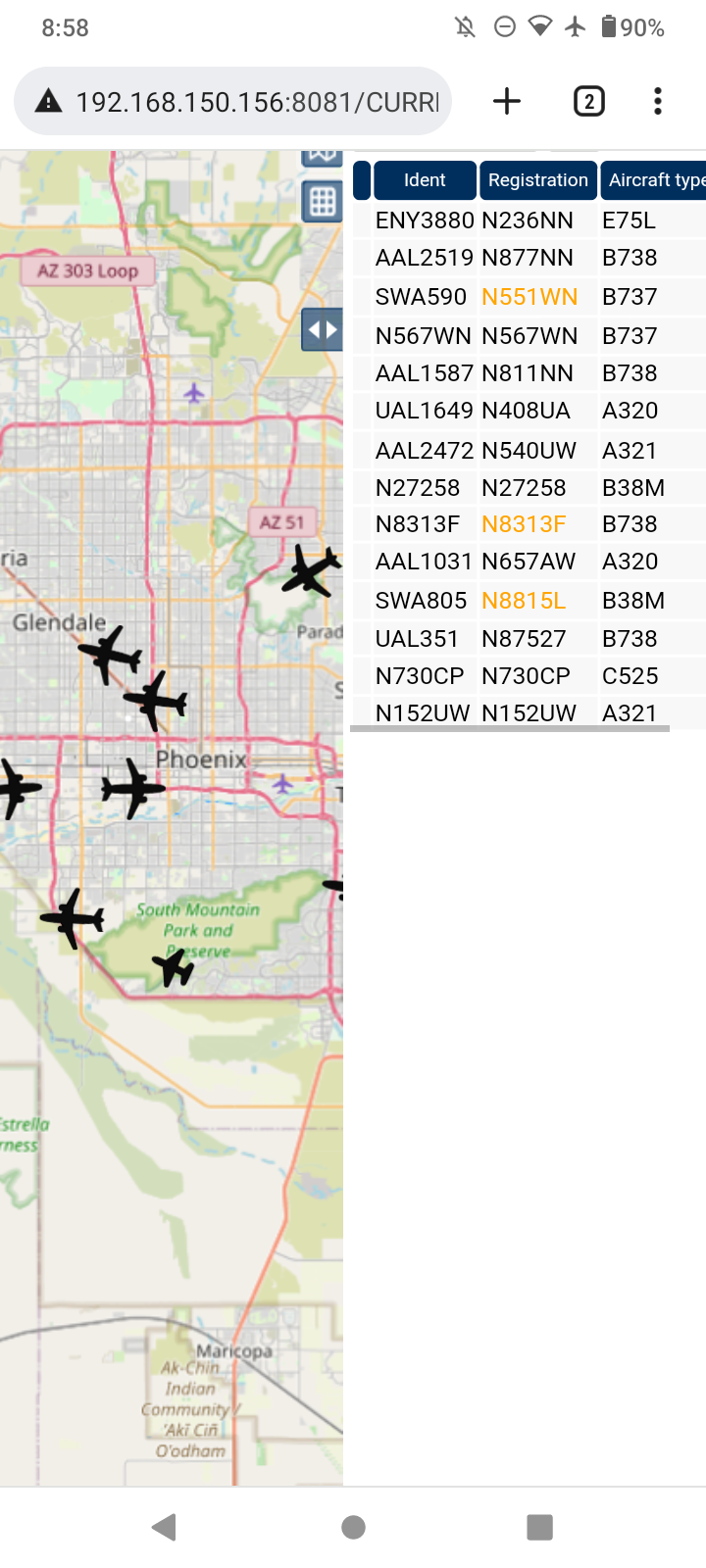Sort the table by Aircraft type column
706x1568 pixels.
tap(654, 180)
